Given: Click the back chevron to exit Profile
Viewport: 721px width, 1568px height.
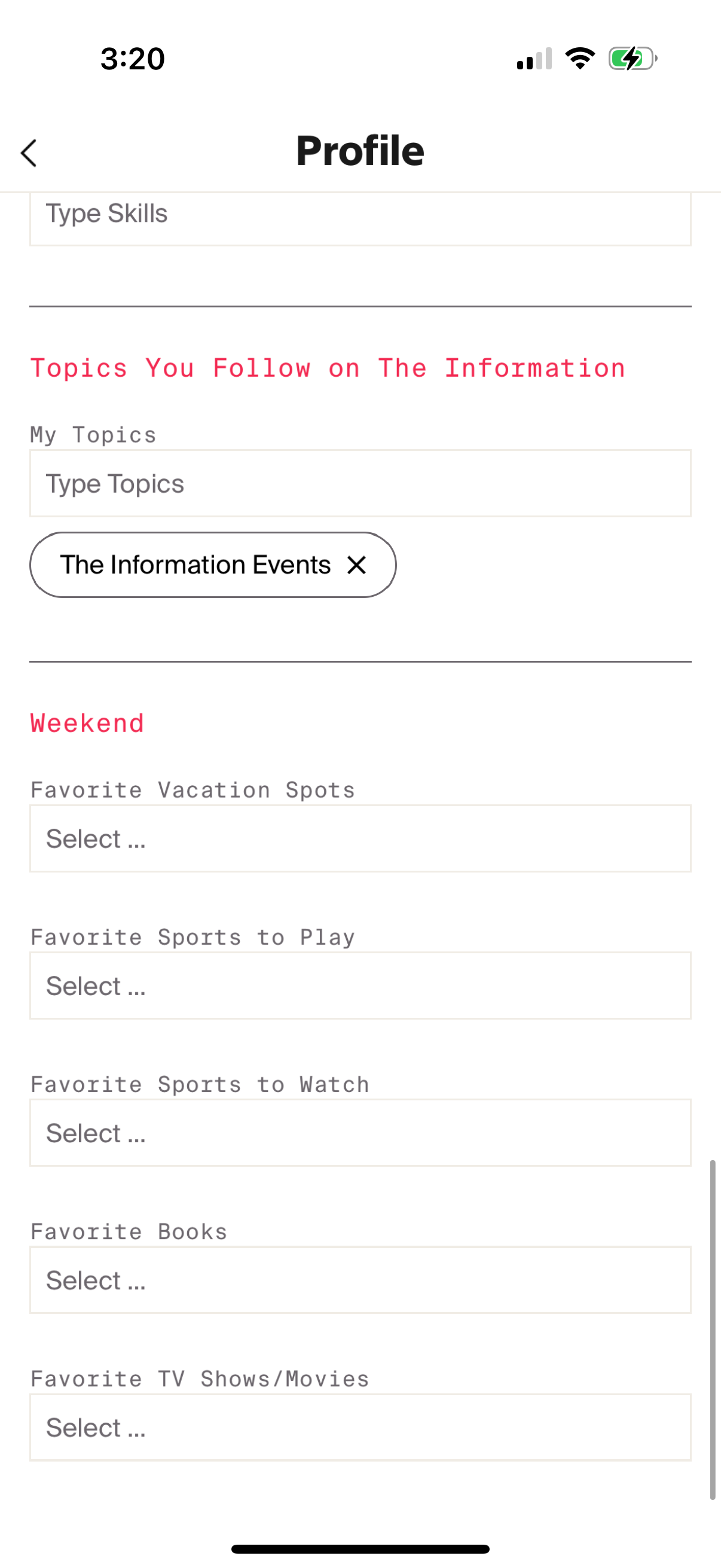Looking at the screenshot, I should pyautogui.click(x=29, y=152).
